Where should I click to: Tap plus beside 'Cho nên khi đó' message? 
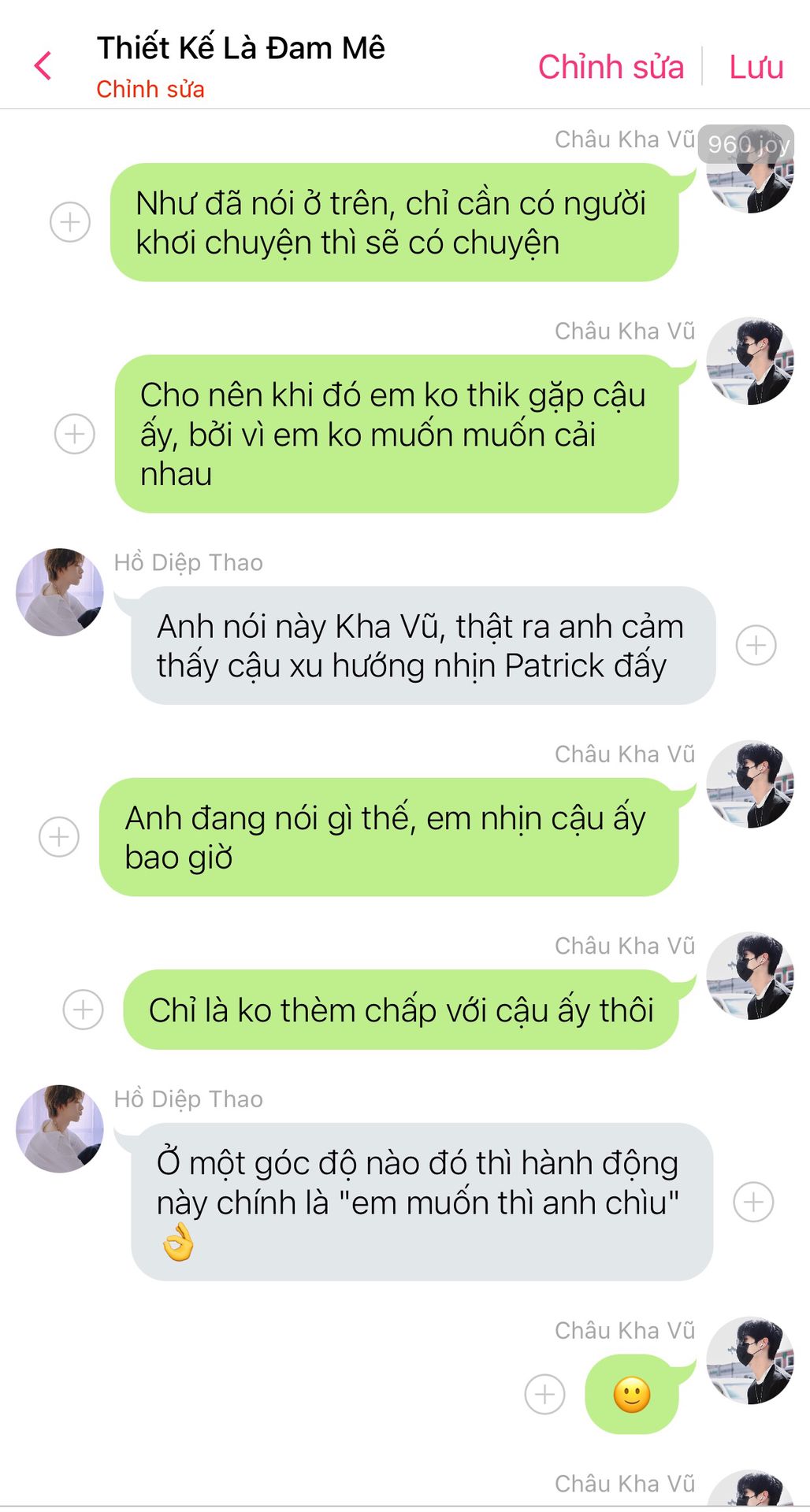coord(75,434)
